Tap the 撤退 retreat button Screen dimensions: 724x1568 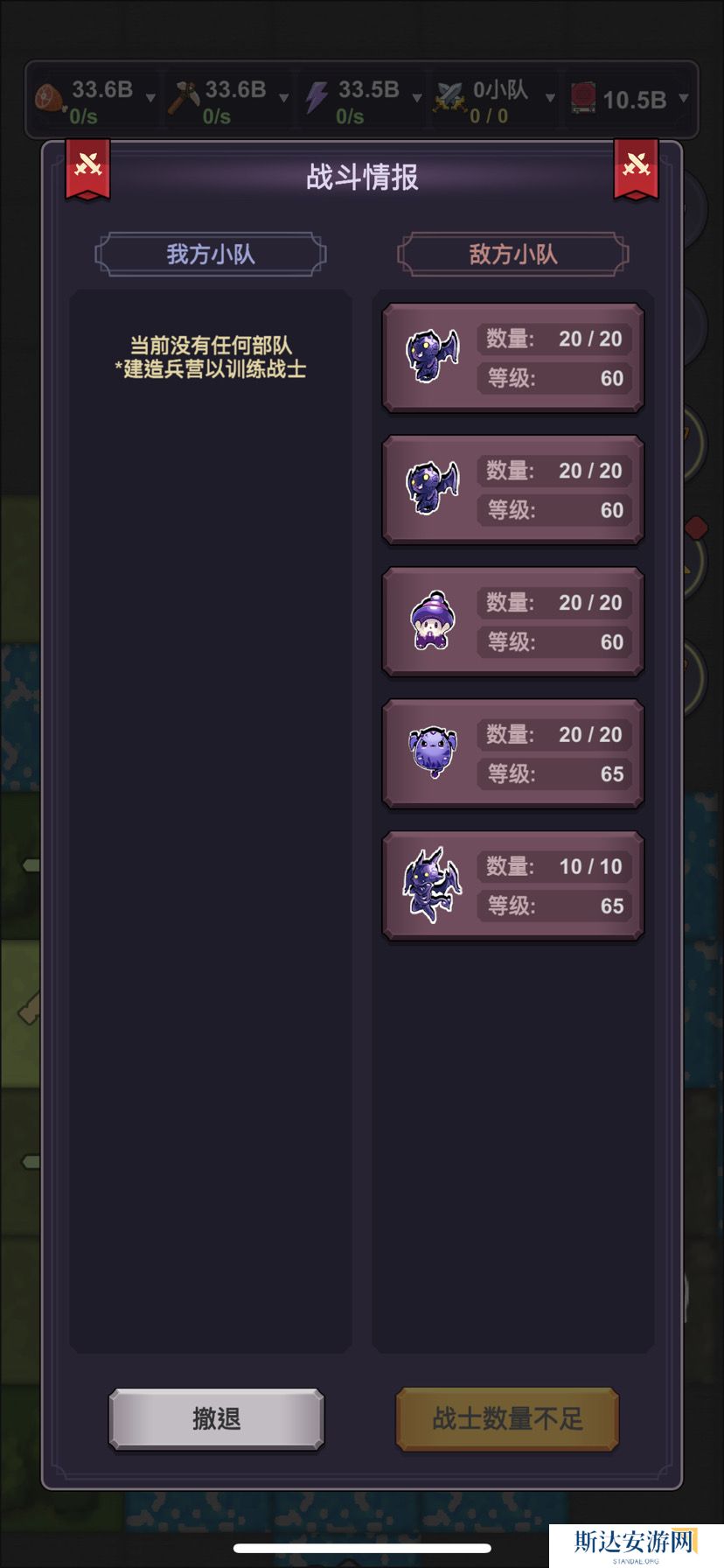[216, 1418]
